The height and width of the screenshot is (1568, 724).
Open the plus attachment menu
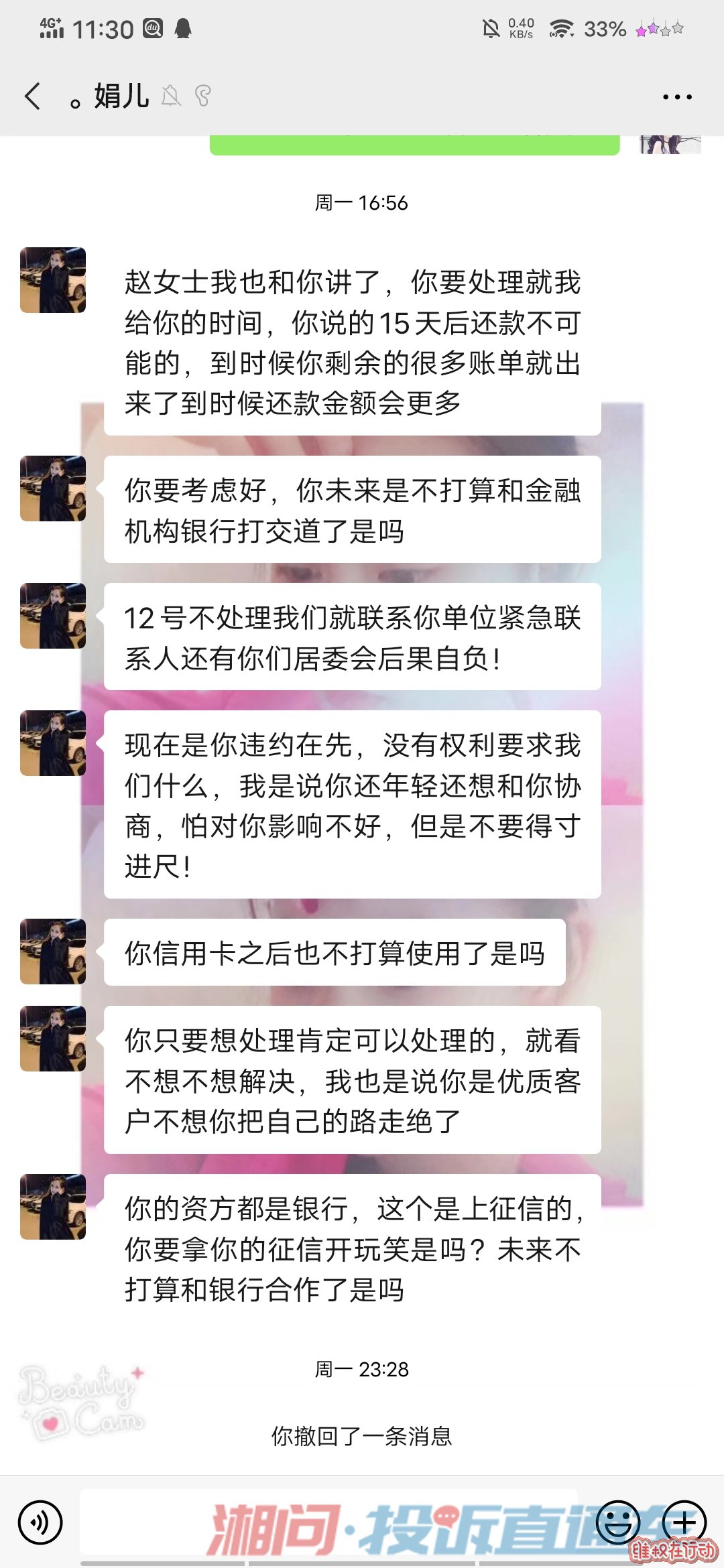click(x=684, y=1522)
